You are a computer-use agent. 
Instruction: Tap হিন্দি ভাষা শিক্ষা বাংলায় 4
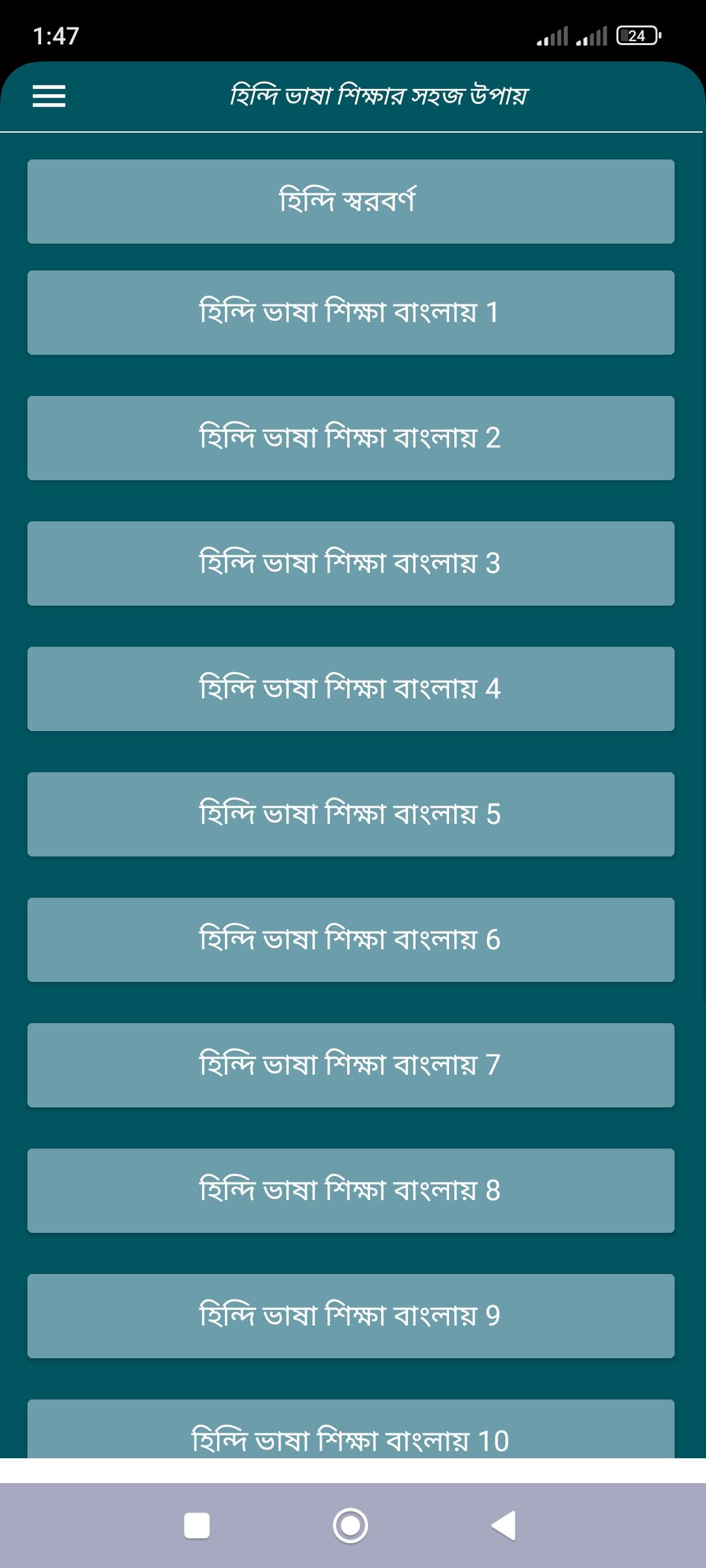(351, 689)
